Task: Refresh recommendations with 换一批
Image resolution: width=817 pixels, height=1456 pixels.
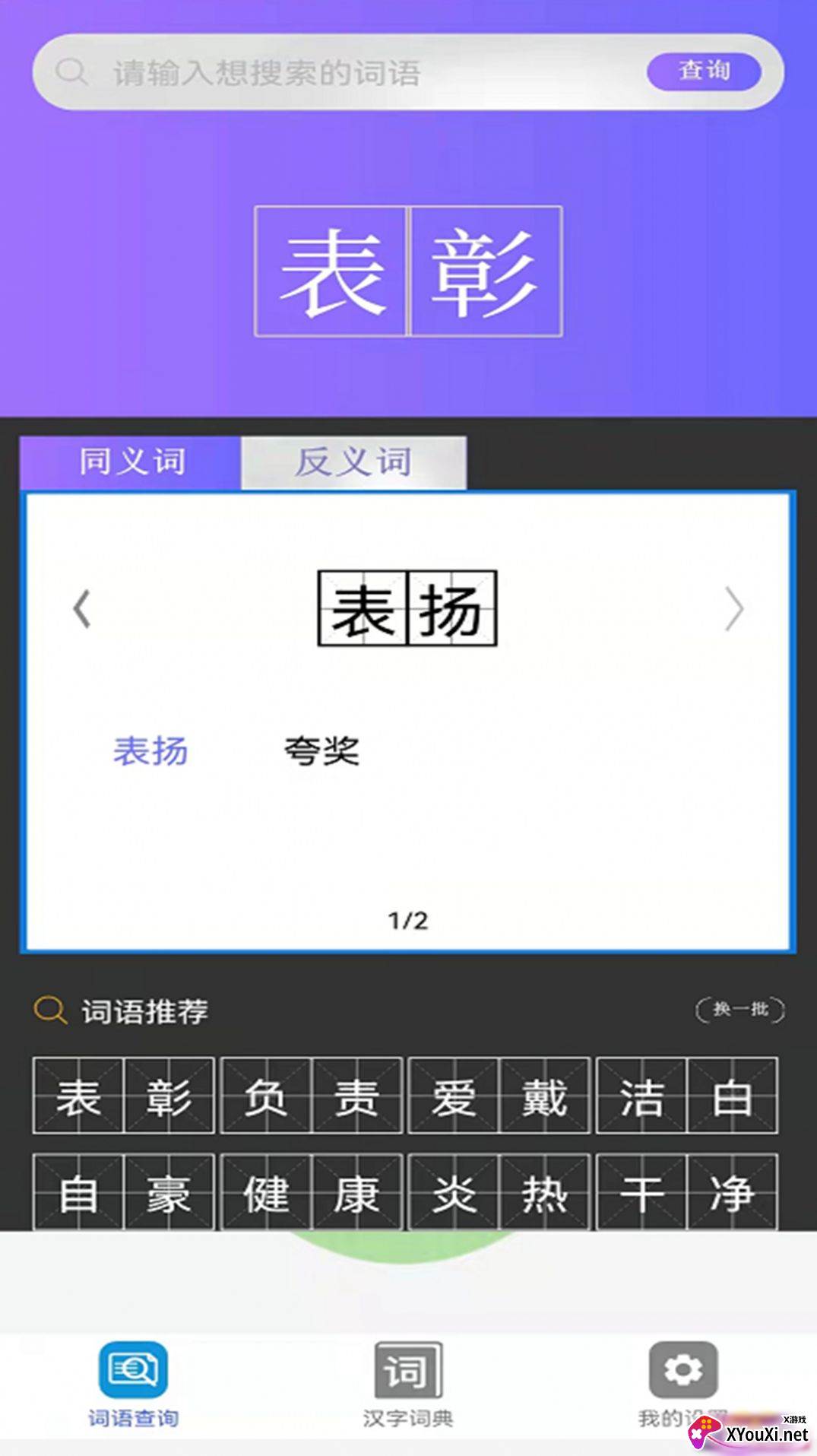Action: [x=739, y=1010]
